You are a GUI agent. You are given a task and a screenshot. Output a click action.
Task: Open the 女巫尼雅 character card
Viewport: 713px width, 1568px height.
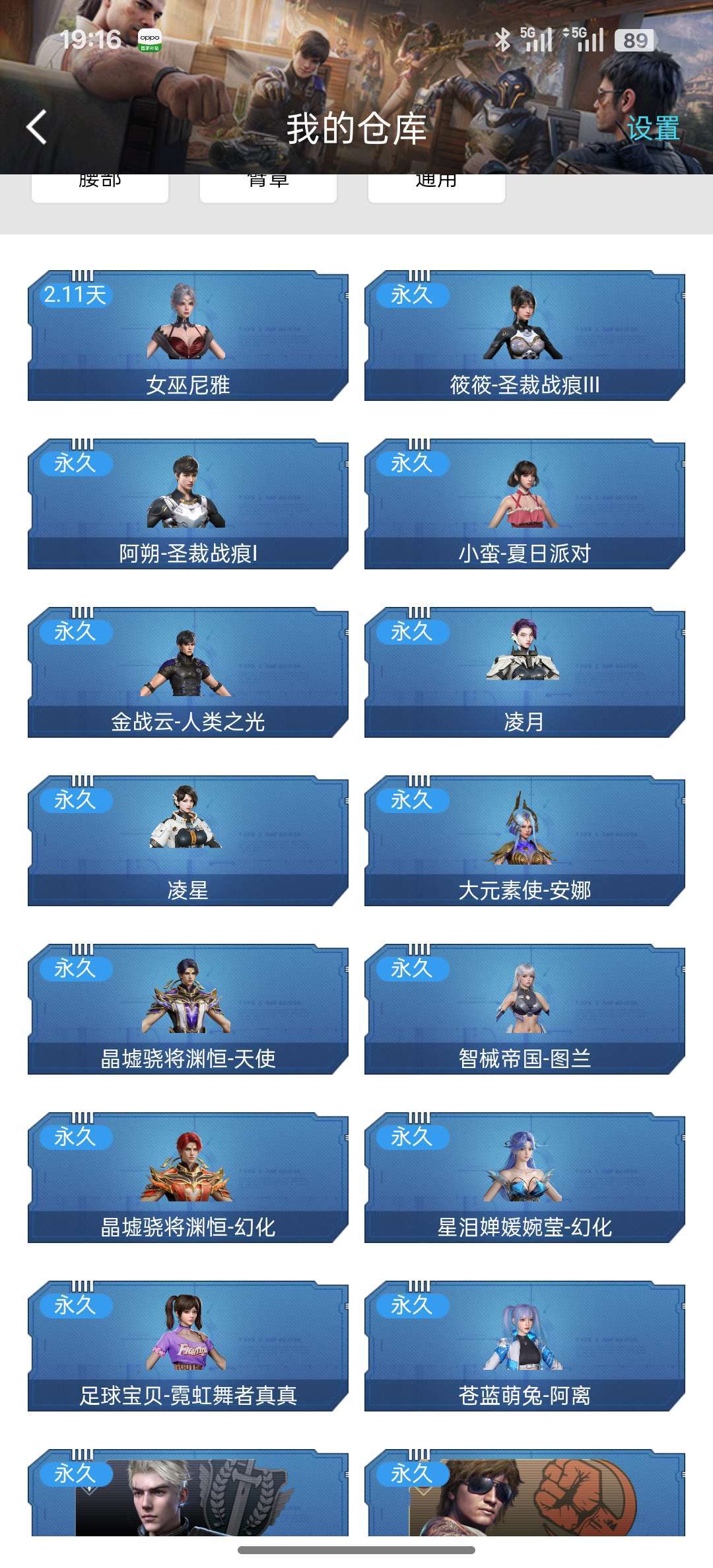click(187, 336)
